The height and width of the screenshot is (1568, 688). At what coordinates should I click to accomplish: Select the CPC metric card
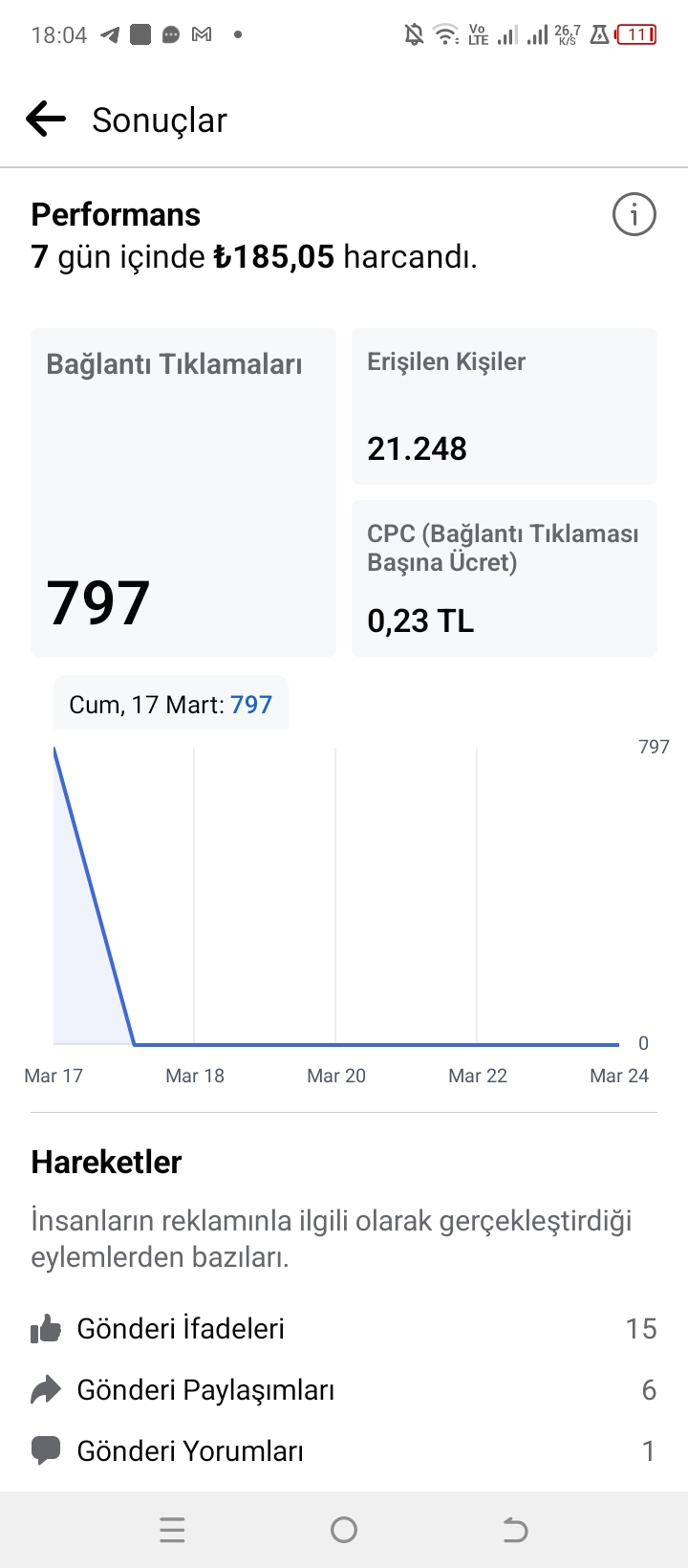click(x=505, y=578)
